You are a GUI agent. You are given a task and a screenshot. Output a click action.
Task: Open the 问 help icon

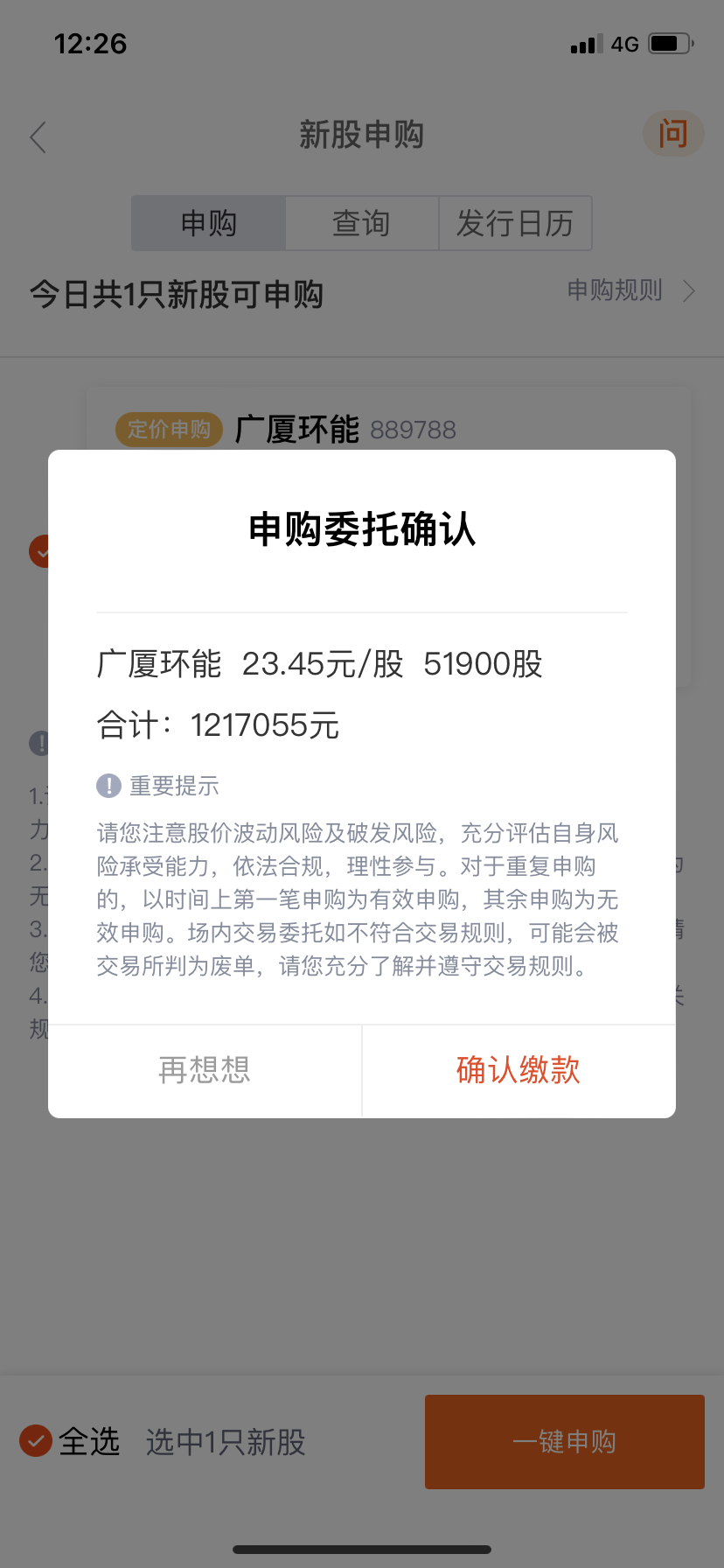pos(672,134)
